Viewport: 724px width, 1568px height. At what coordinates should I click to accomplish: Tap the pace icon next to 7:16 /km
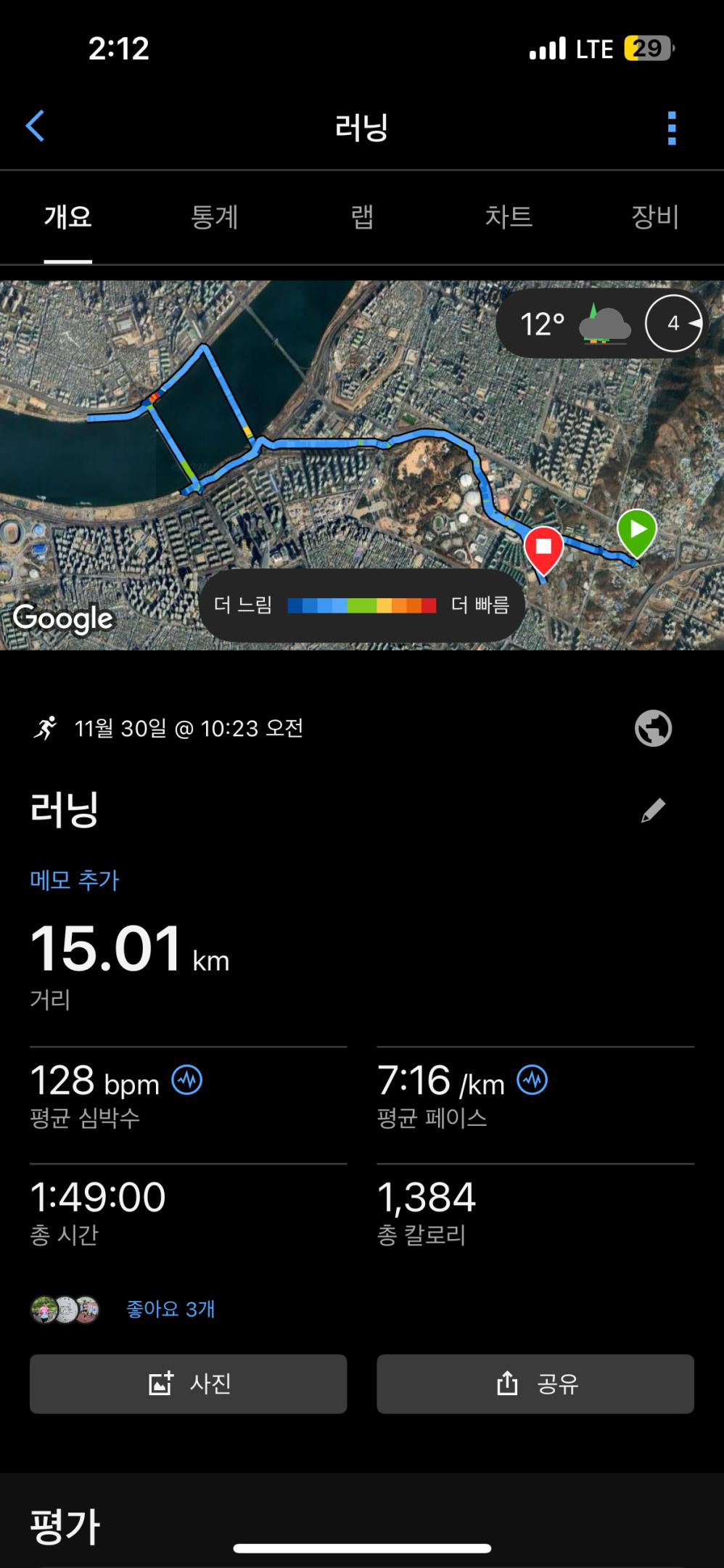tap(533, 1079)
